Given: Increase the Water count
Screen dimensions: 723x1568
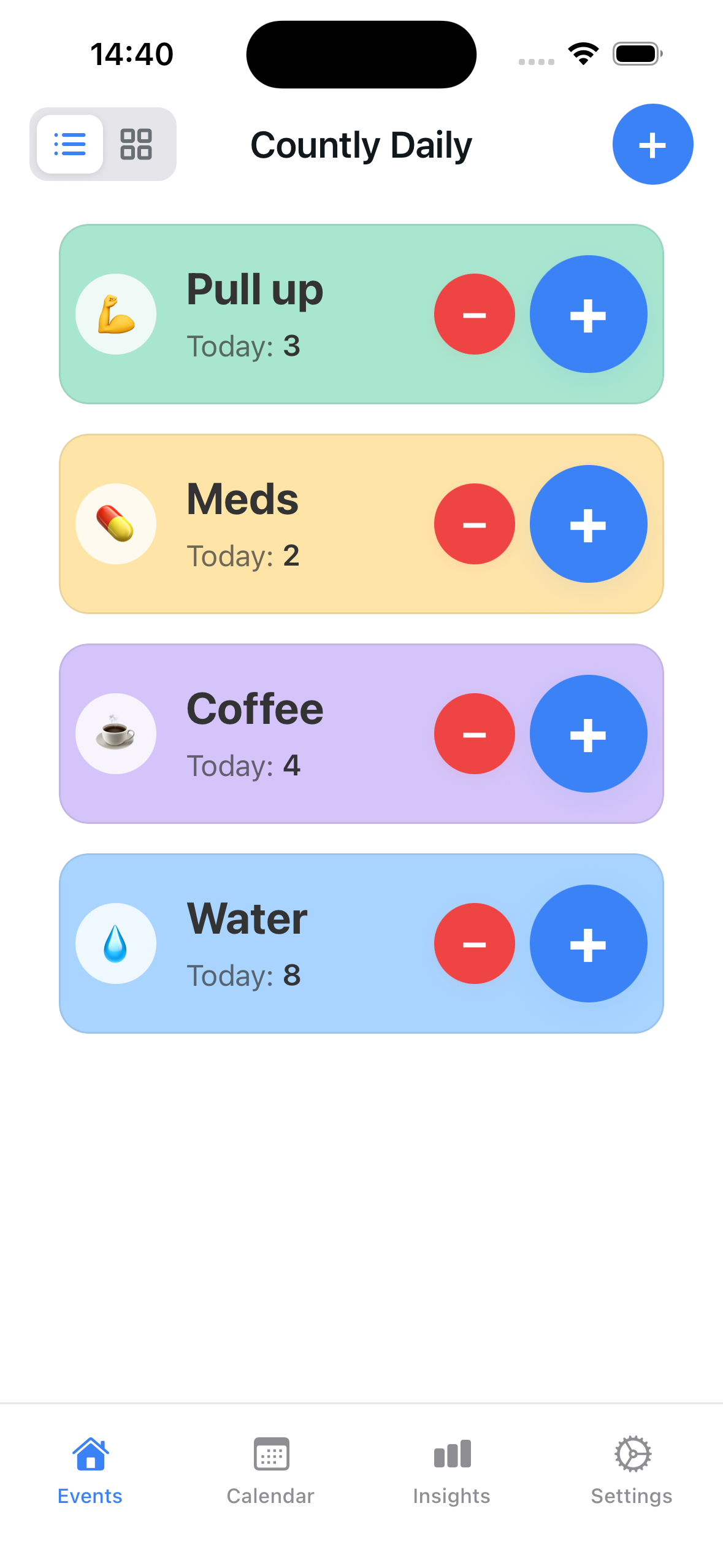Looking at the screenshot, I should pyautogui.click(x=588, y=943).
